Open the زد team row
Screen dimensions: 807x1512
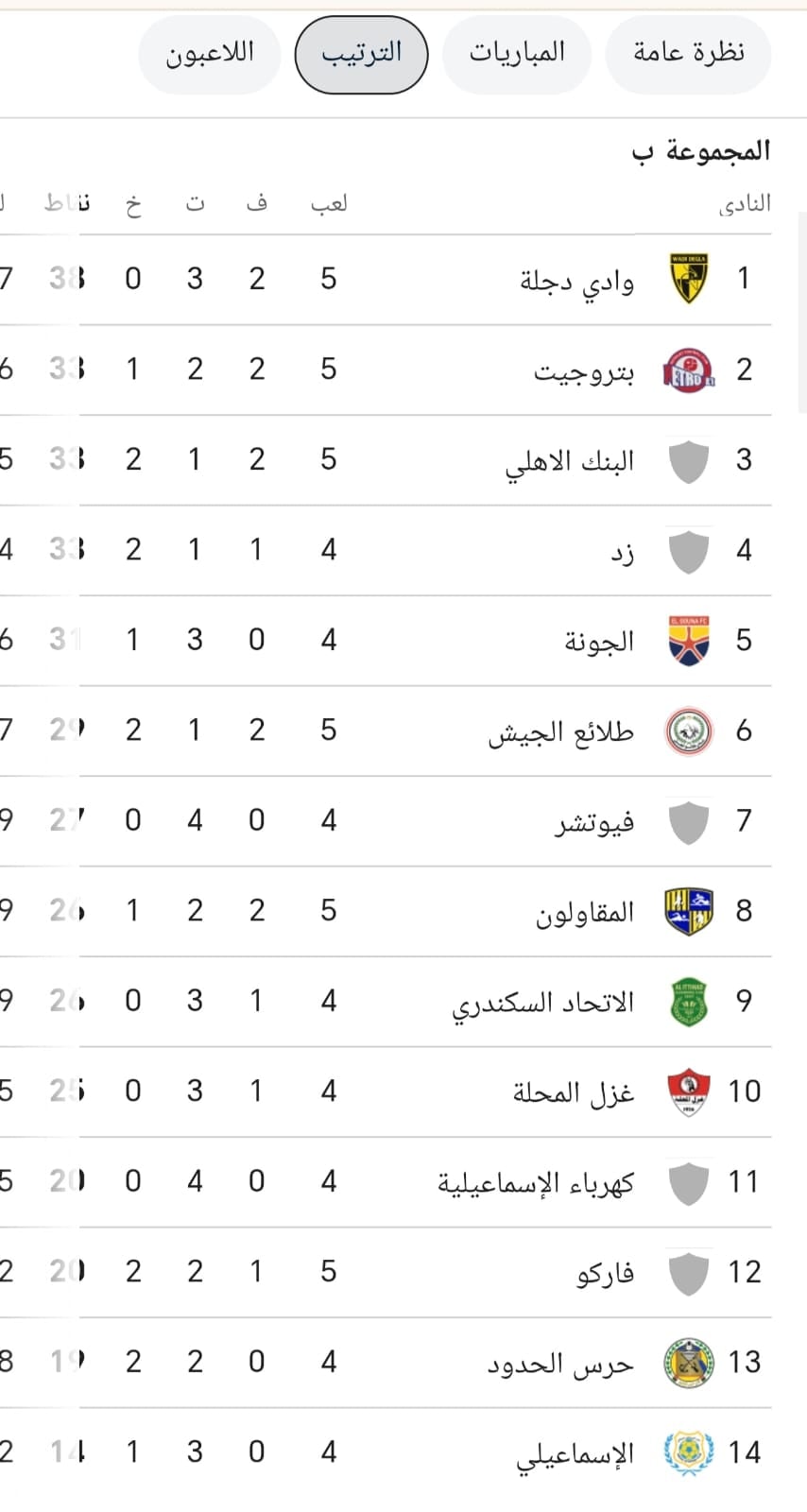[x=621, y=550]
